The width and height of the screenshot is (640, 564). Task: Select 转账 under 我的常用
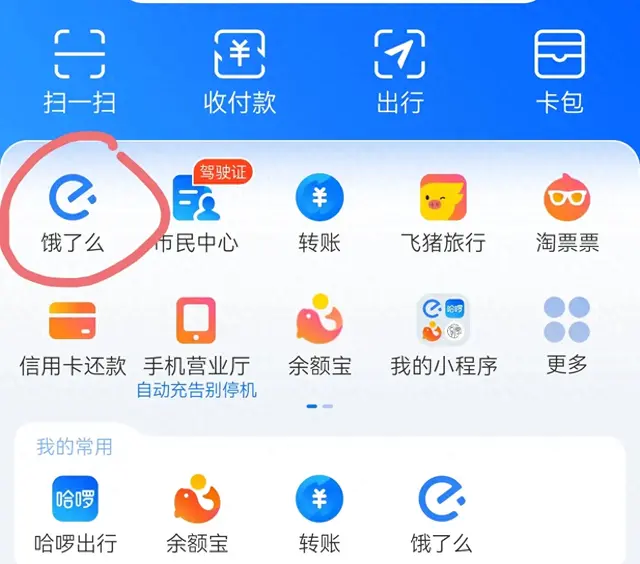pyautogui.click(x=319, y=512)
